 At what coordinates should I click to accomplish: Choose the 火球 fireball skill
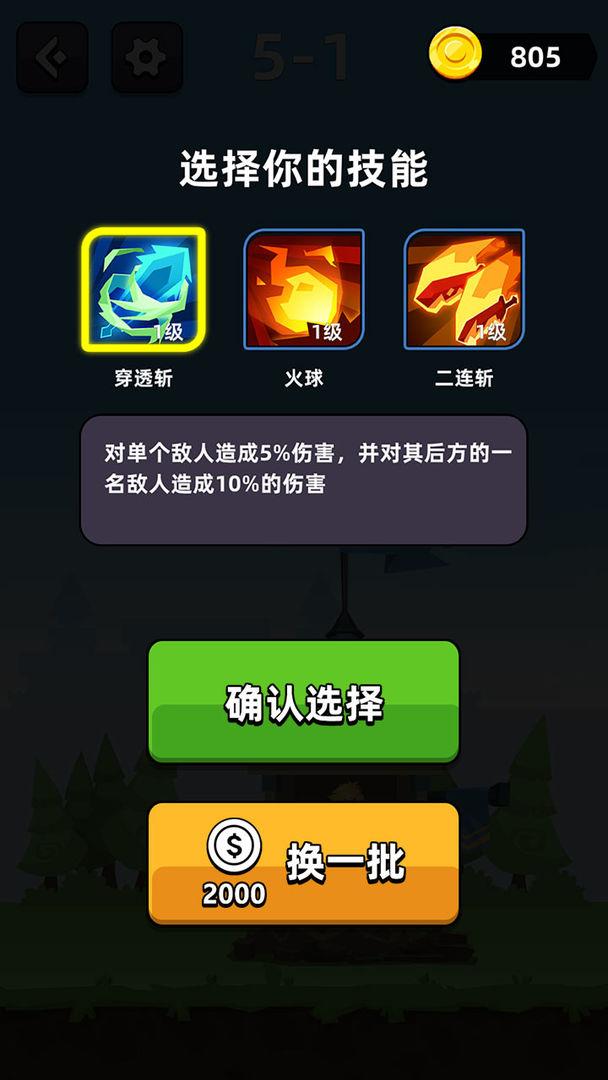pyautogui.click(x=304, y=289)
